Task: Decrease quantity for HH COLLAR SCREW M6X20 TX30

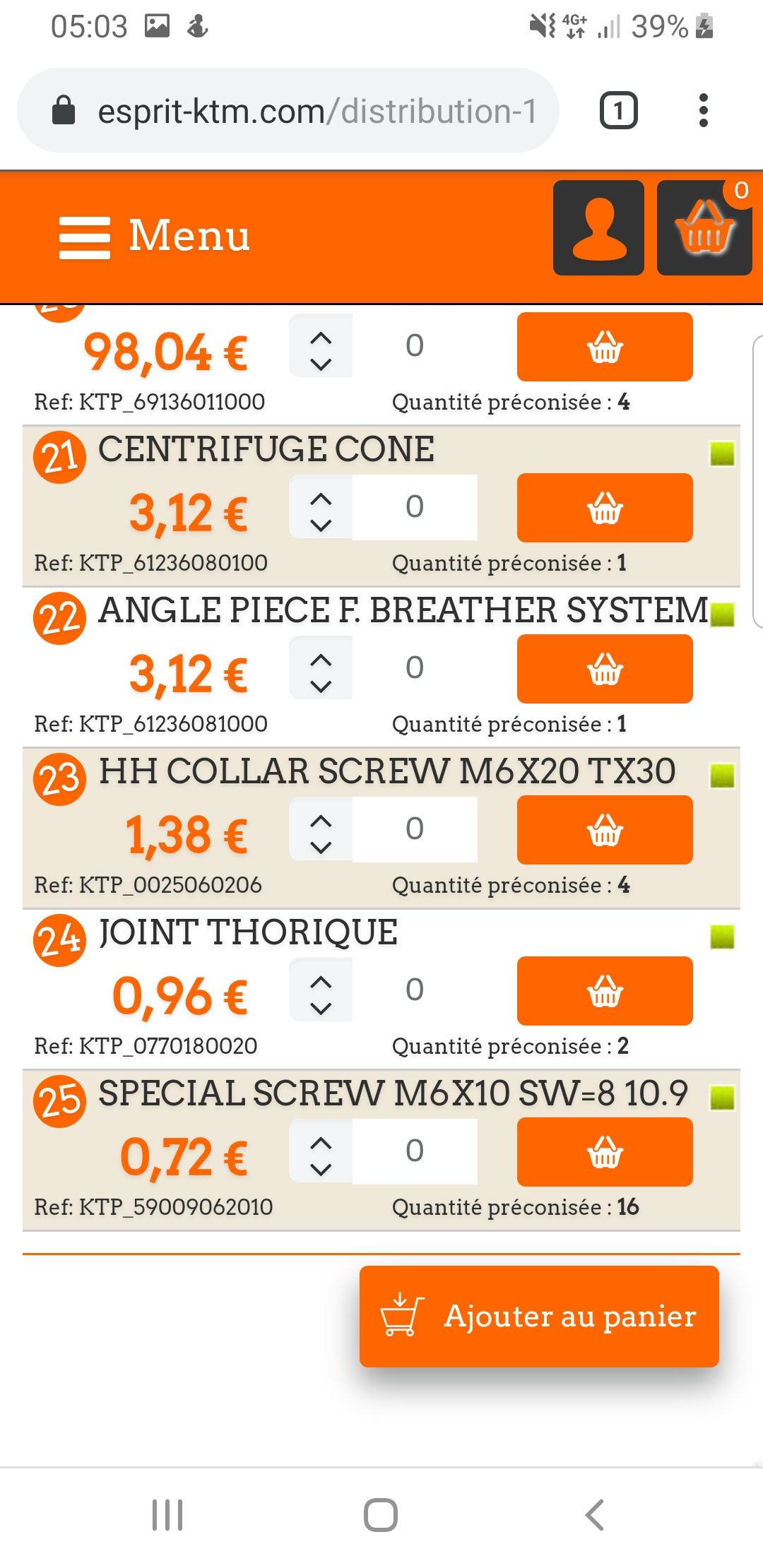Action: tap(321, 847)
